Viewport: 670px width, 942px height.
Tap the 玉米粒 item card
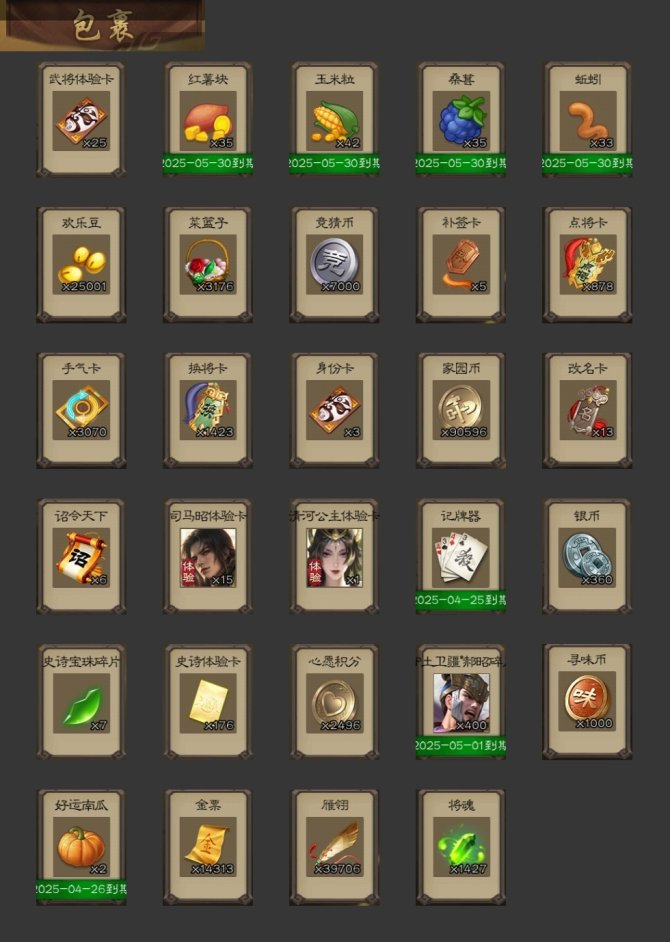[335, 121]
